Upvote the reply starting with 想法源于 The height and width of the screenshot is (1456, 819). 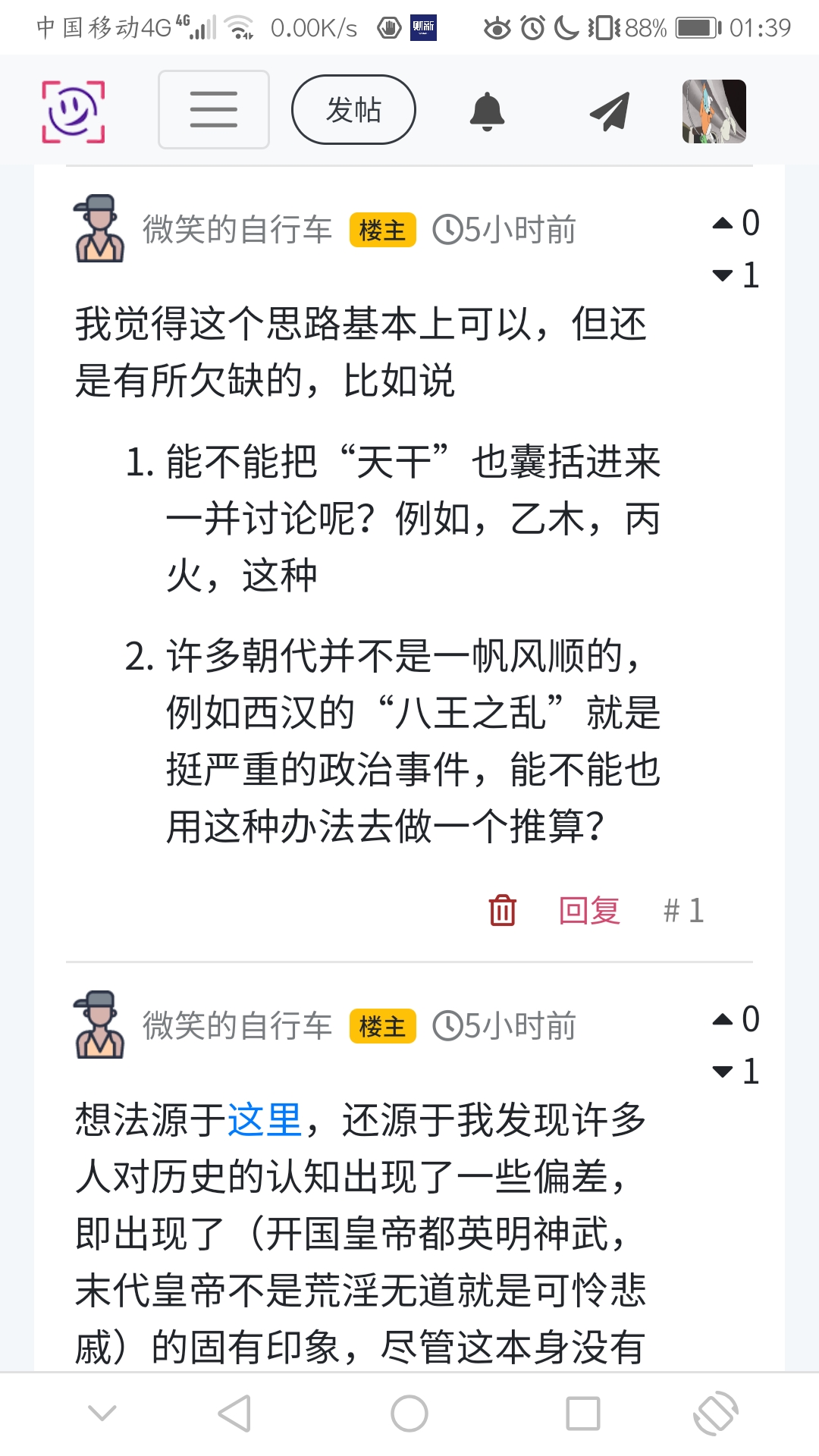(723, 1019)
